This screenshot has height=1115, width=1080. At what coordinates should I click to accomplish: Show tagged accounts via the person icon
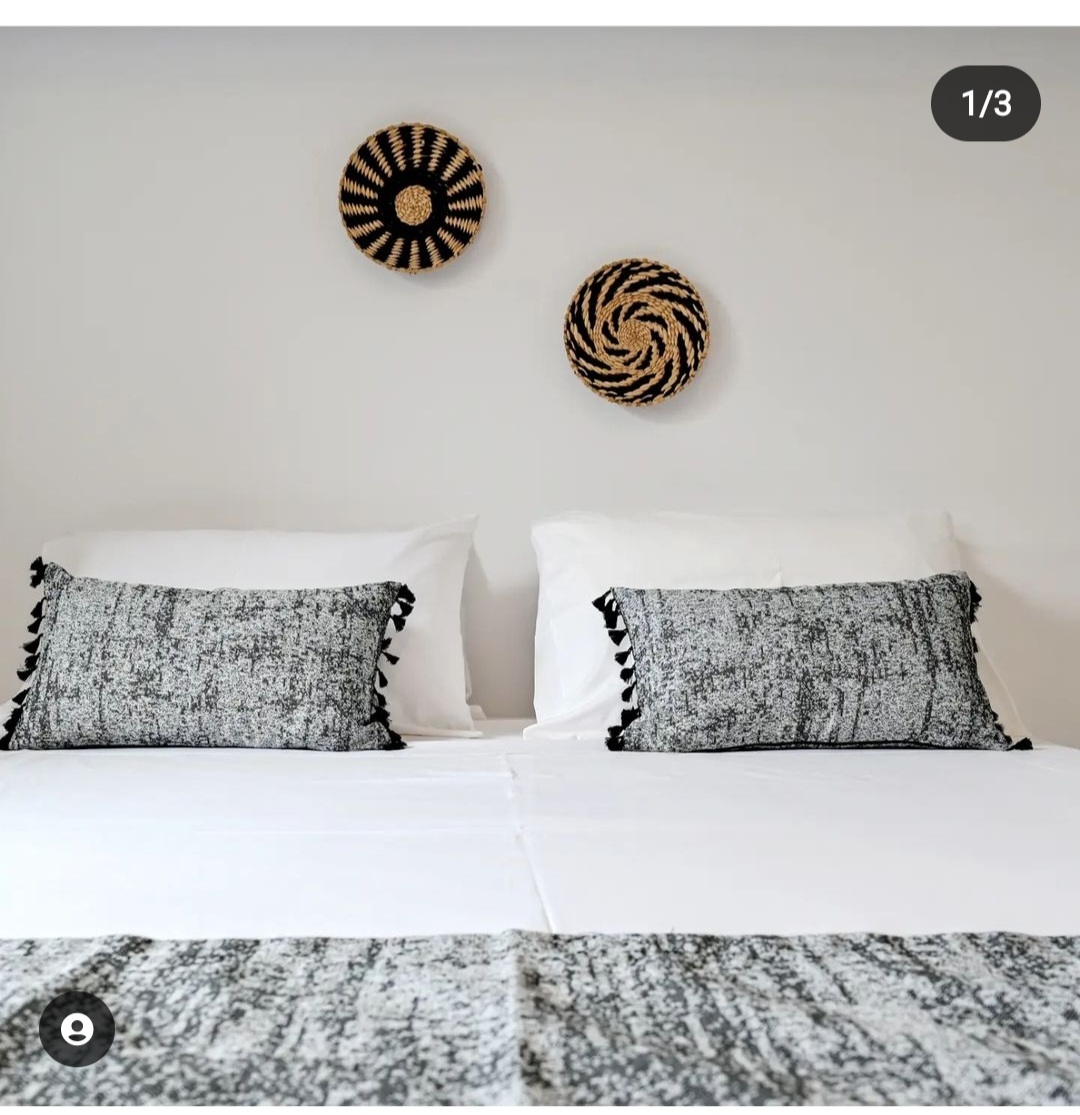coord(77,1029)
